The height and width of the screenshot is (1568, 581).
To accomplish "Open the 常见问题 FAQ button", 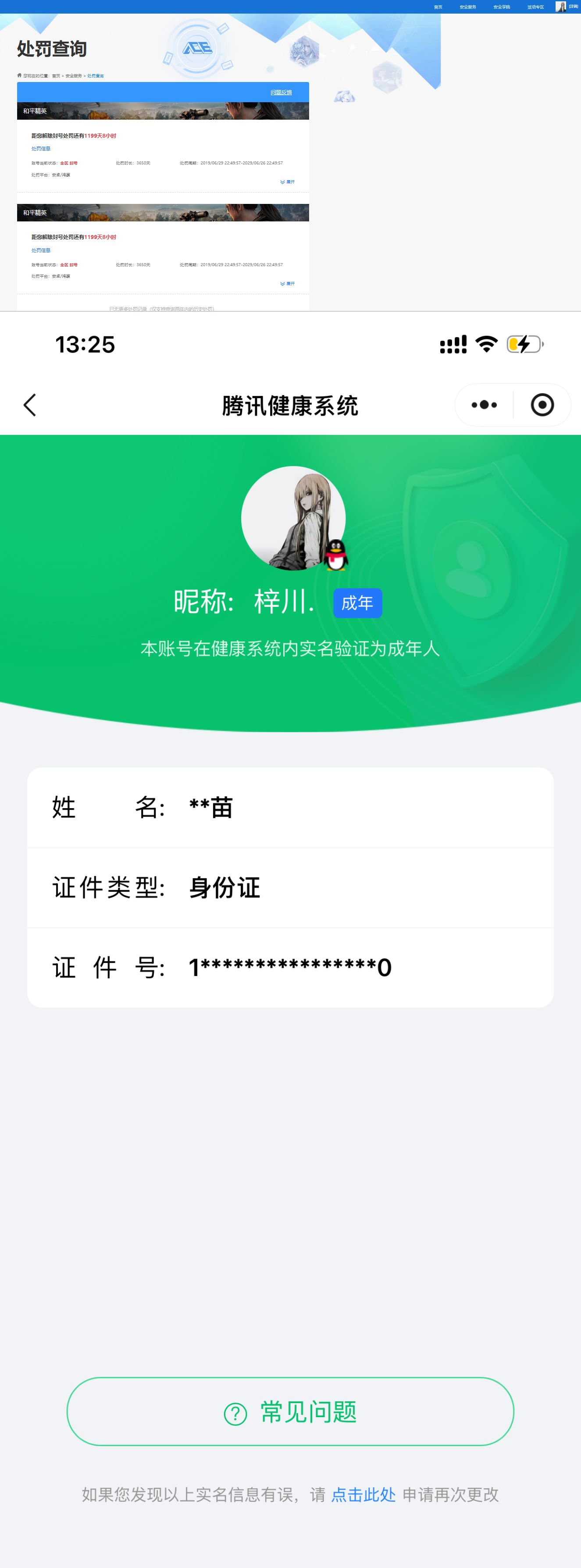I will 290,1411.
